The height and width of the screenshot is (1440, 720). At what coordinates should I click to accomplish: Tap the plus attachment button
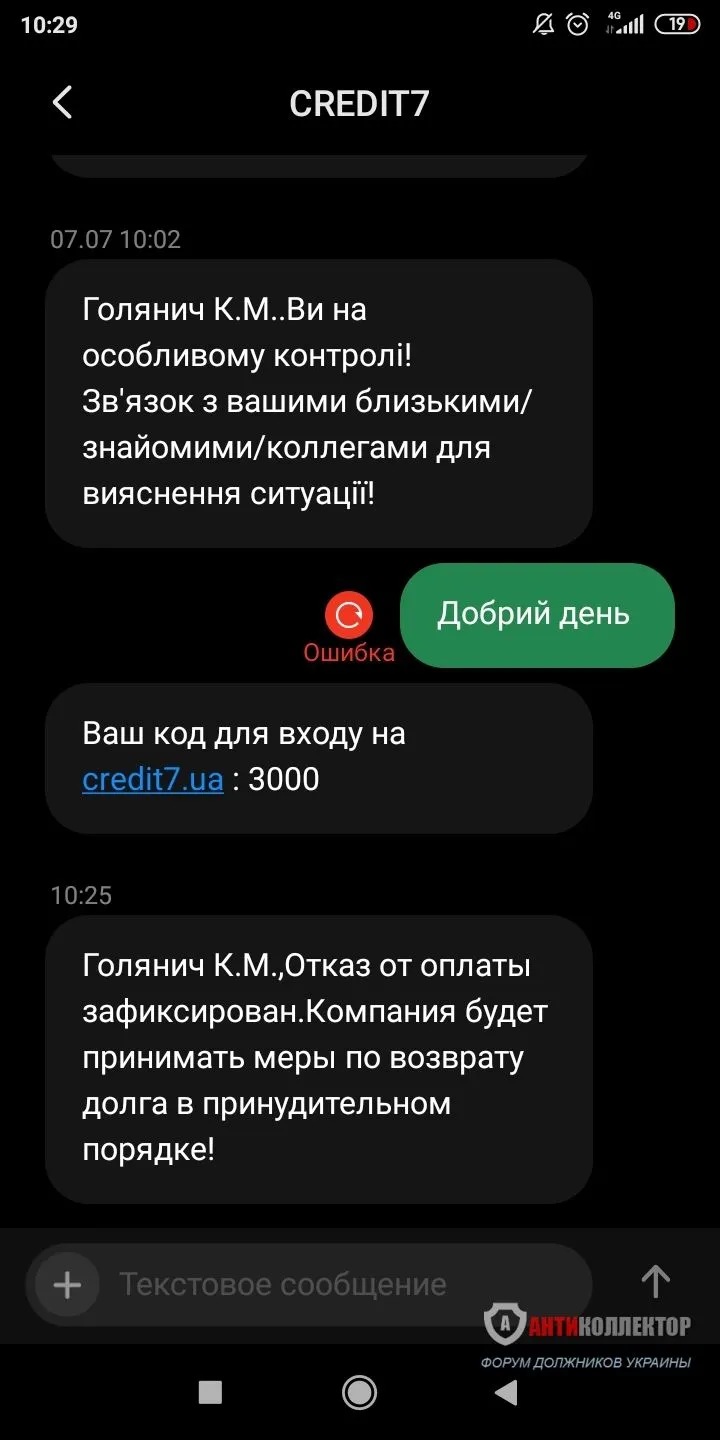[x=67, y=1284]
